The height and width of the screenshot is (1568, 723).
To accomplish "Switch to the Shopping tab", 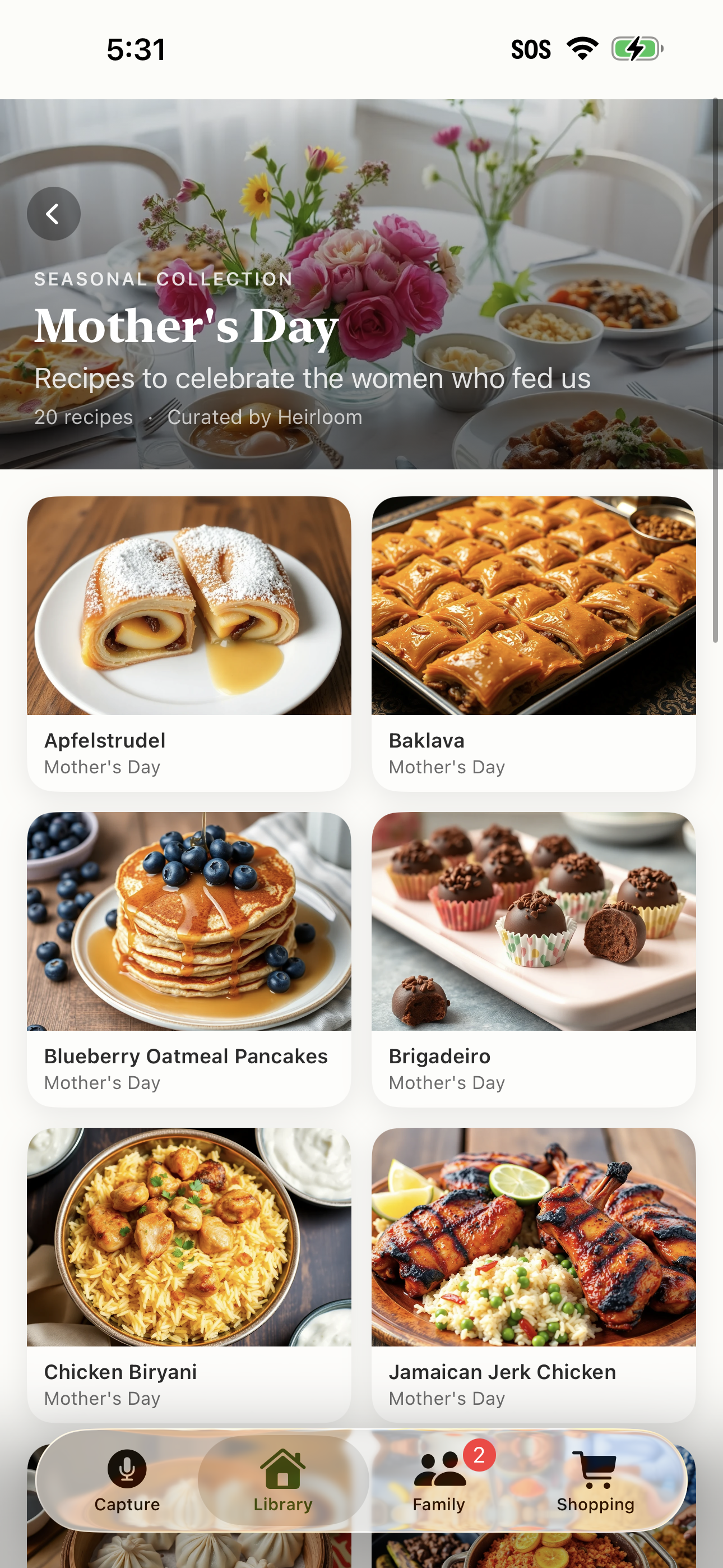I will tap(595, 1481).
